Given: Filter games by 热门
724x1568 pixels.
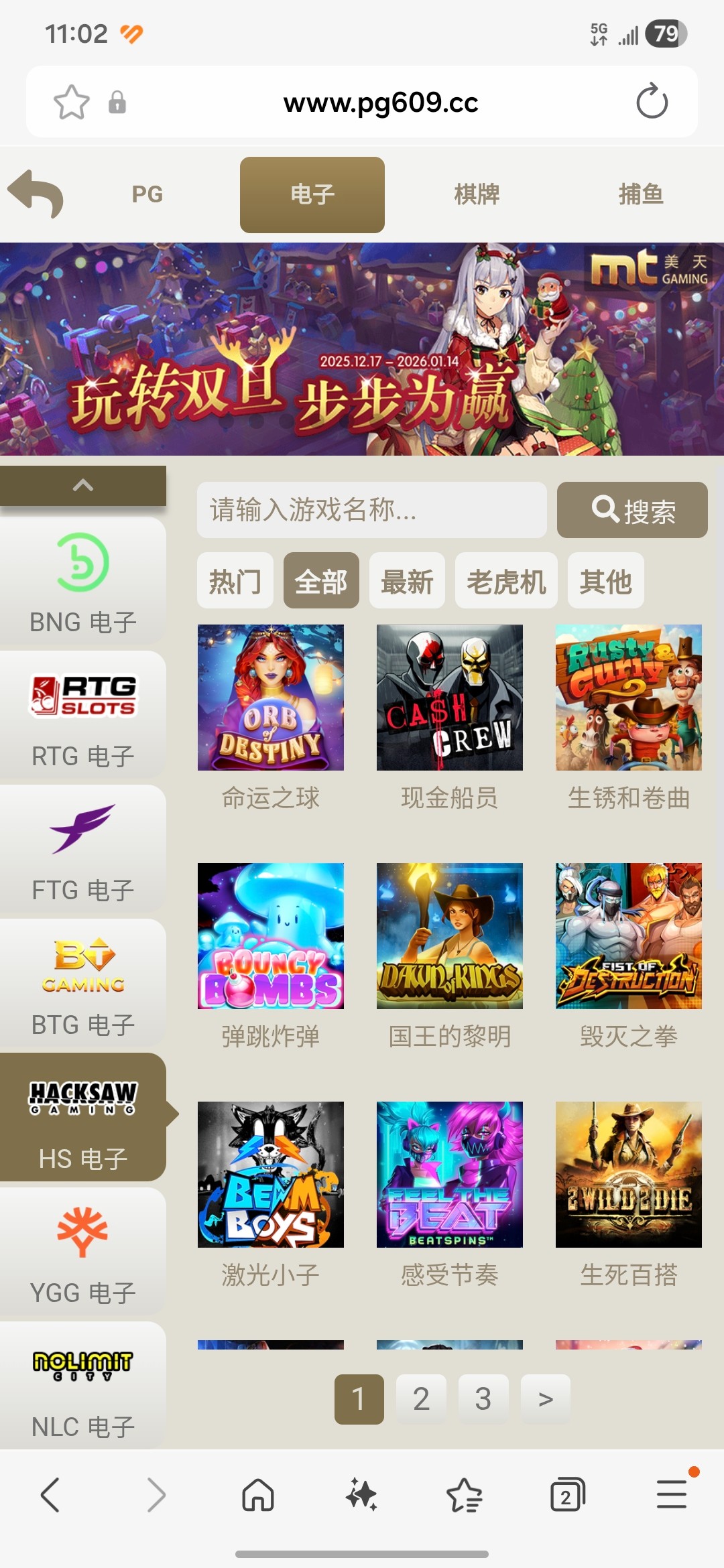Looking at the screenshot, I should (235, 581).
